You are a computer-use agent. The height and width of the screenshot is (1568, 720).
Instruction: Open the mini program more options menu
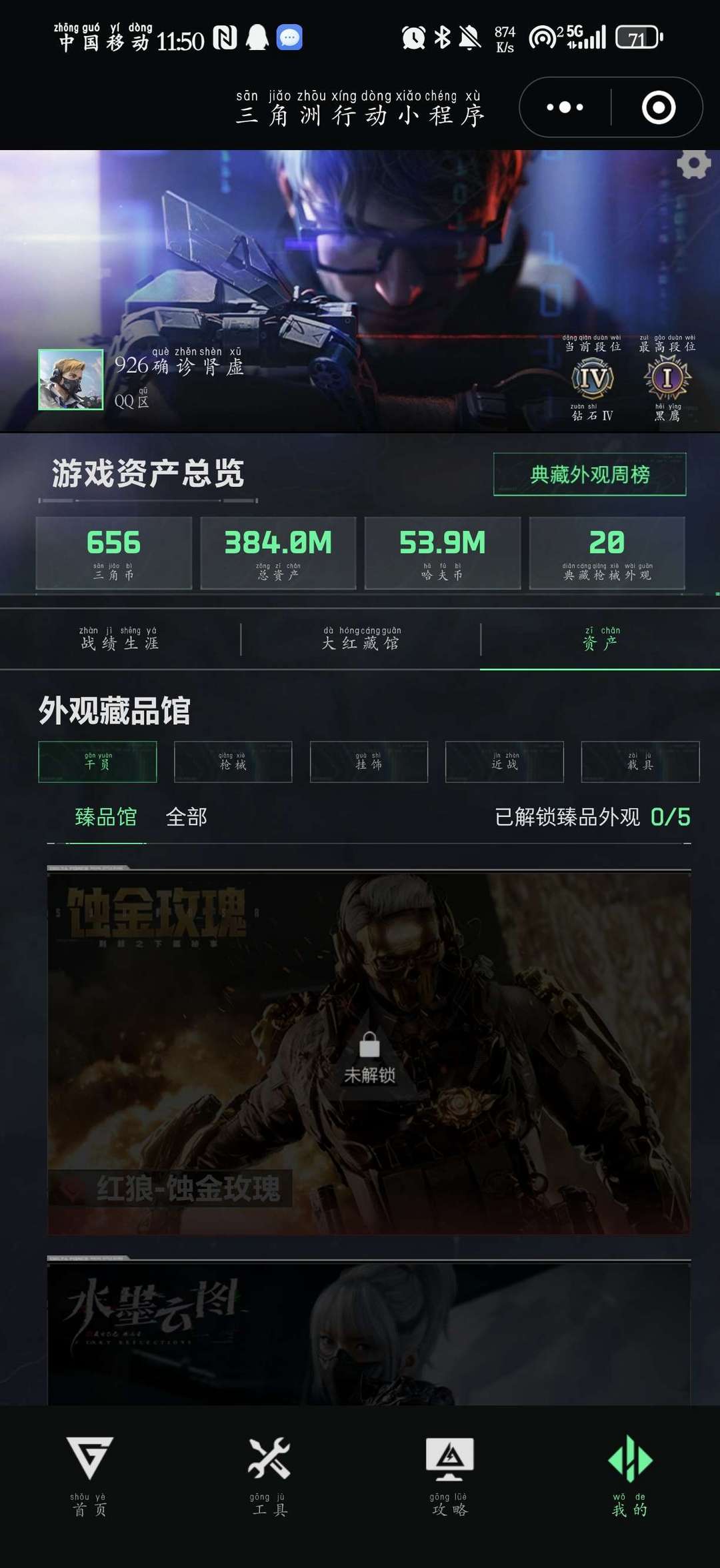565,107
